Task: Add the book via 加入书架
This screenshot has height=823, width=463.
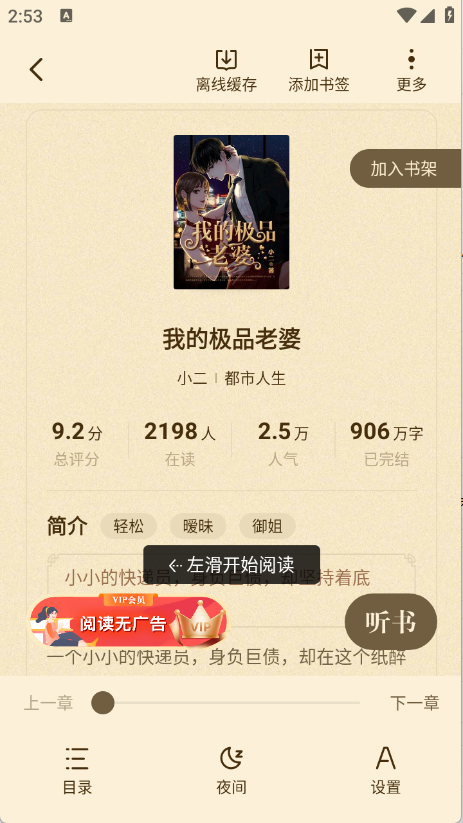Action: tap(405, 168)
